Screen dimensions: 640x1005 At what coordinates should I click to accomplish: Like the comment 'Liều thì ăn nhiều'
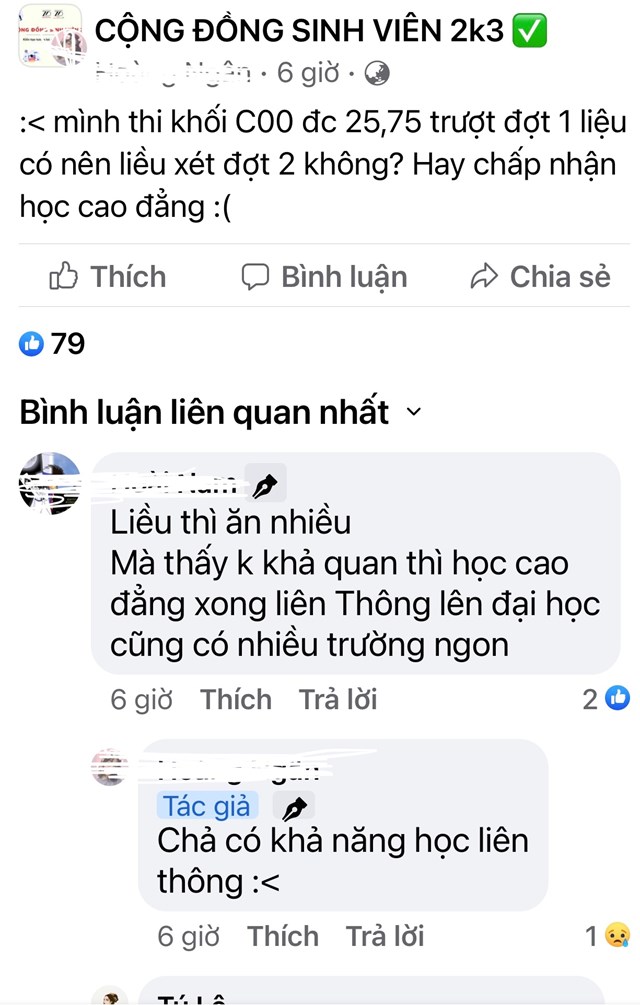point(236,699)
